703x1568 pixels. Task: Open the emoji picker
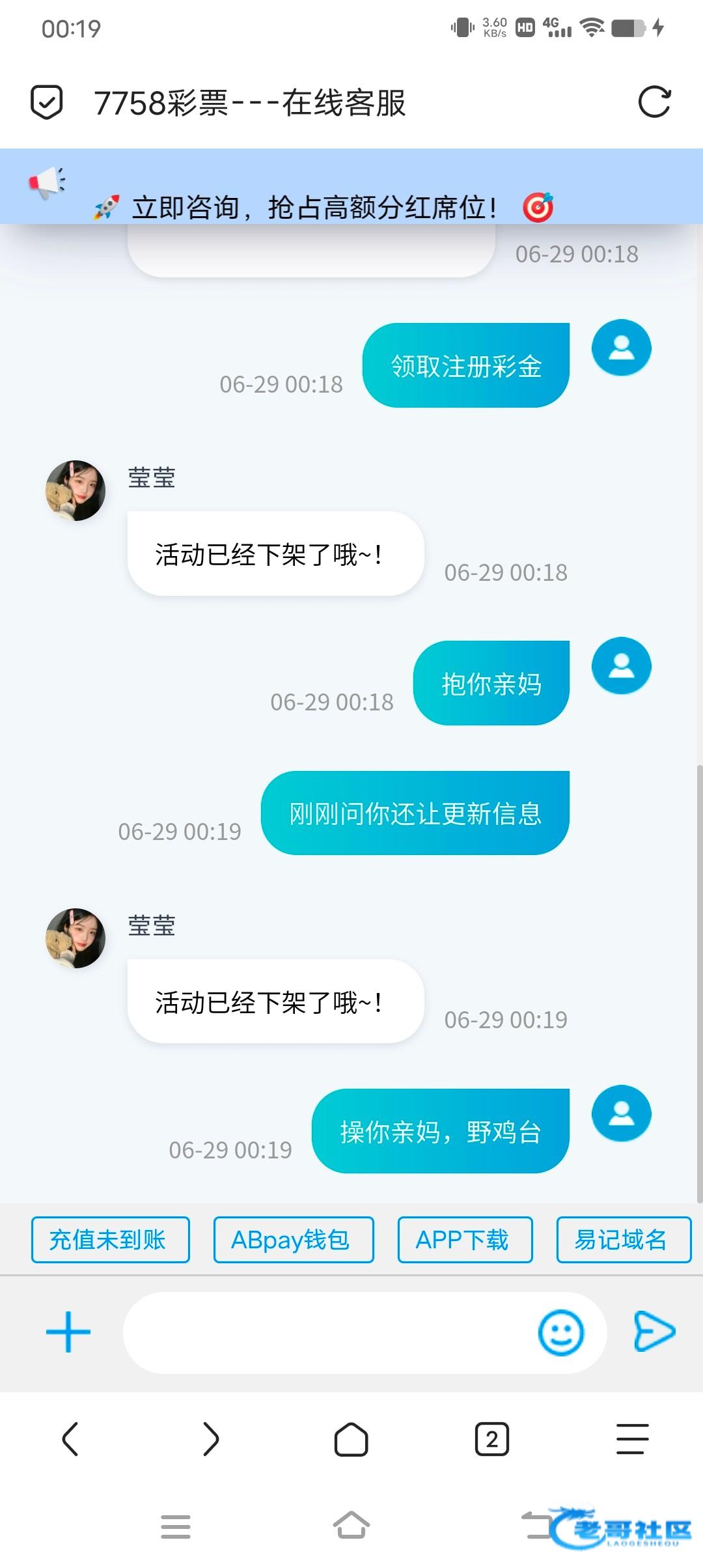(560, 1332)
